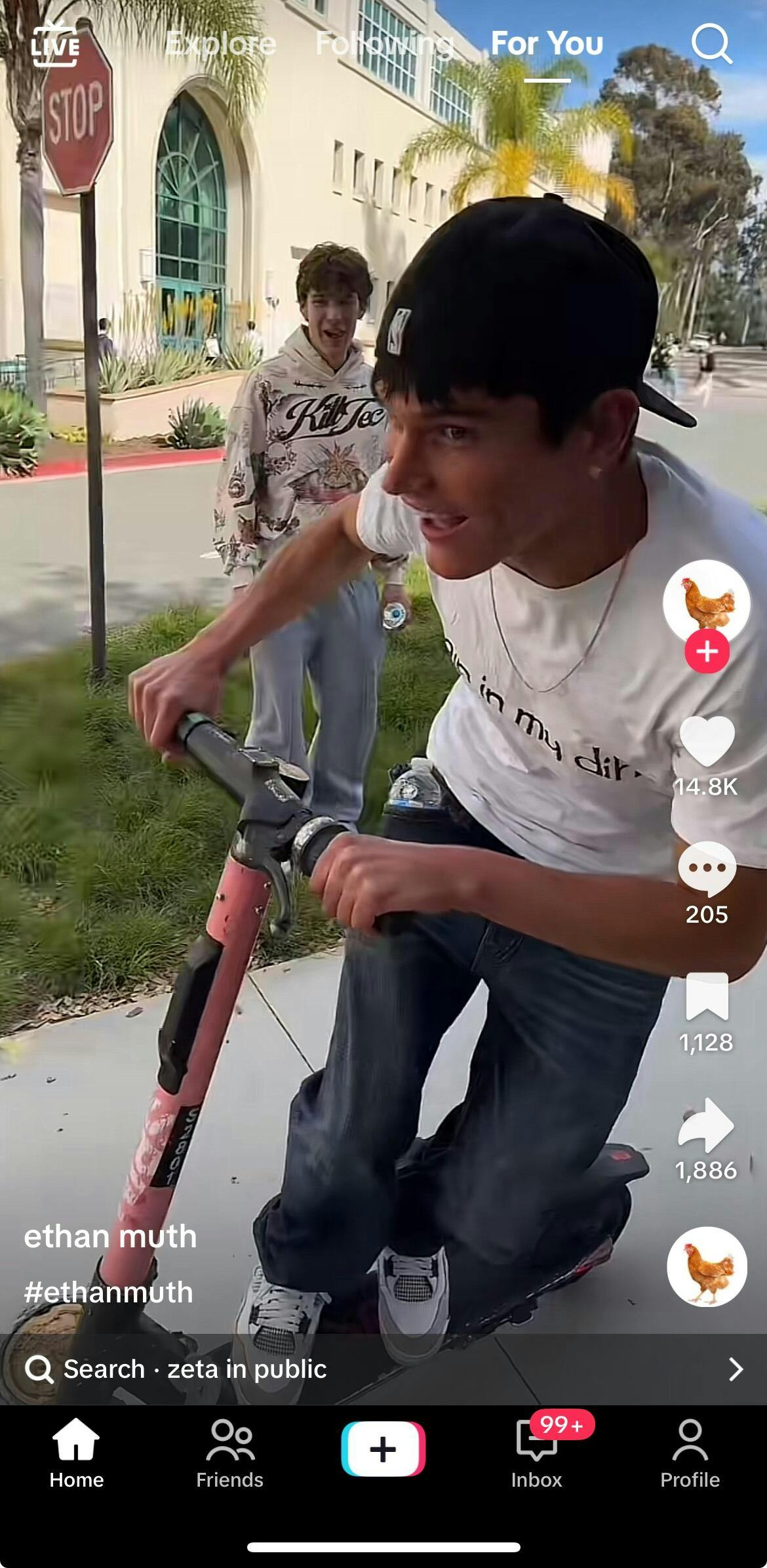Screen dimensions: 767x1568
Task: Open search with the magnifier icon
Action: coord(711,44)
